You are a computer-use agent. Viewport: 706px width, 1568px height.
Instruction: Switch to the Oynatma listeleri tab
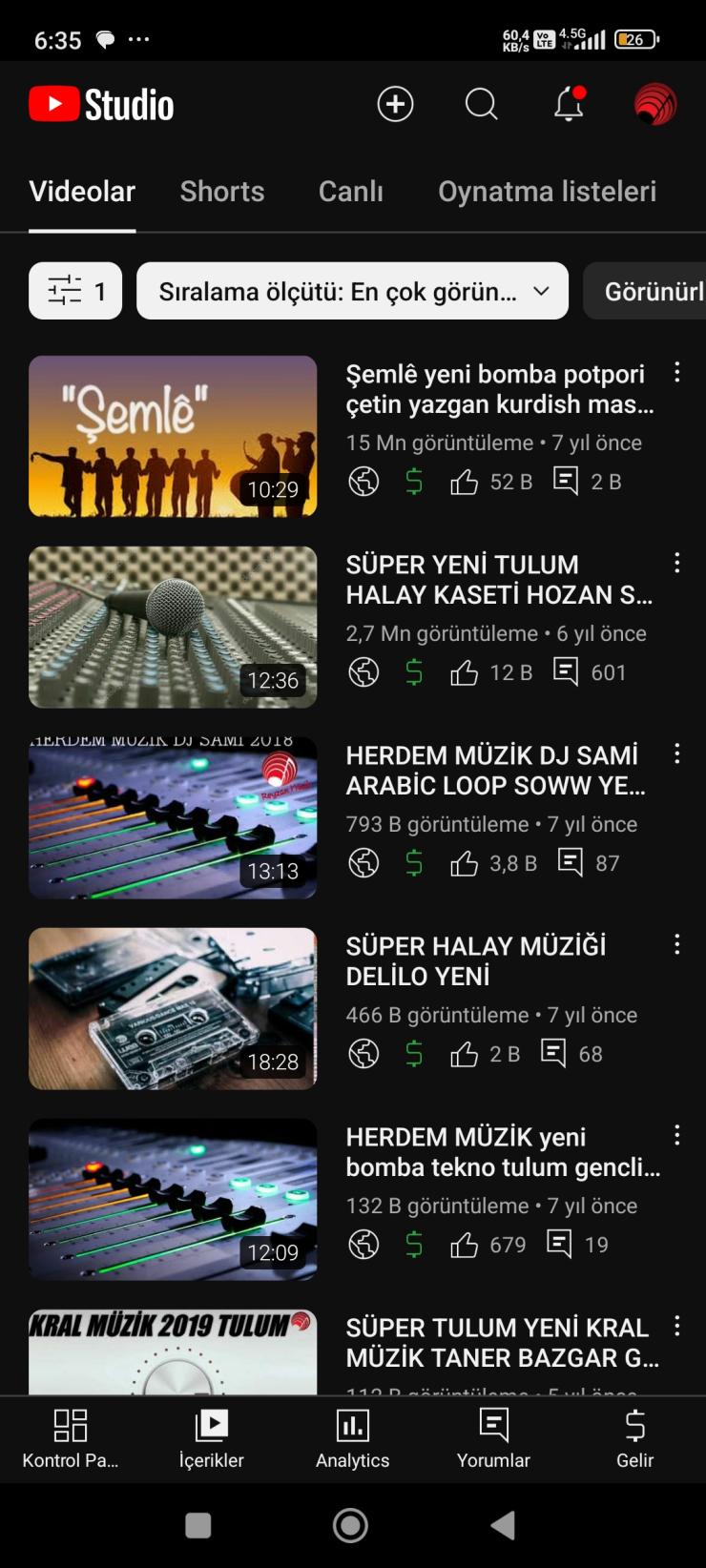point(547,192)
